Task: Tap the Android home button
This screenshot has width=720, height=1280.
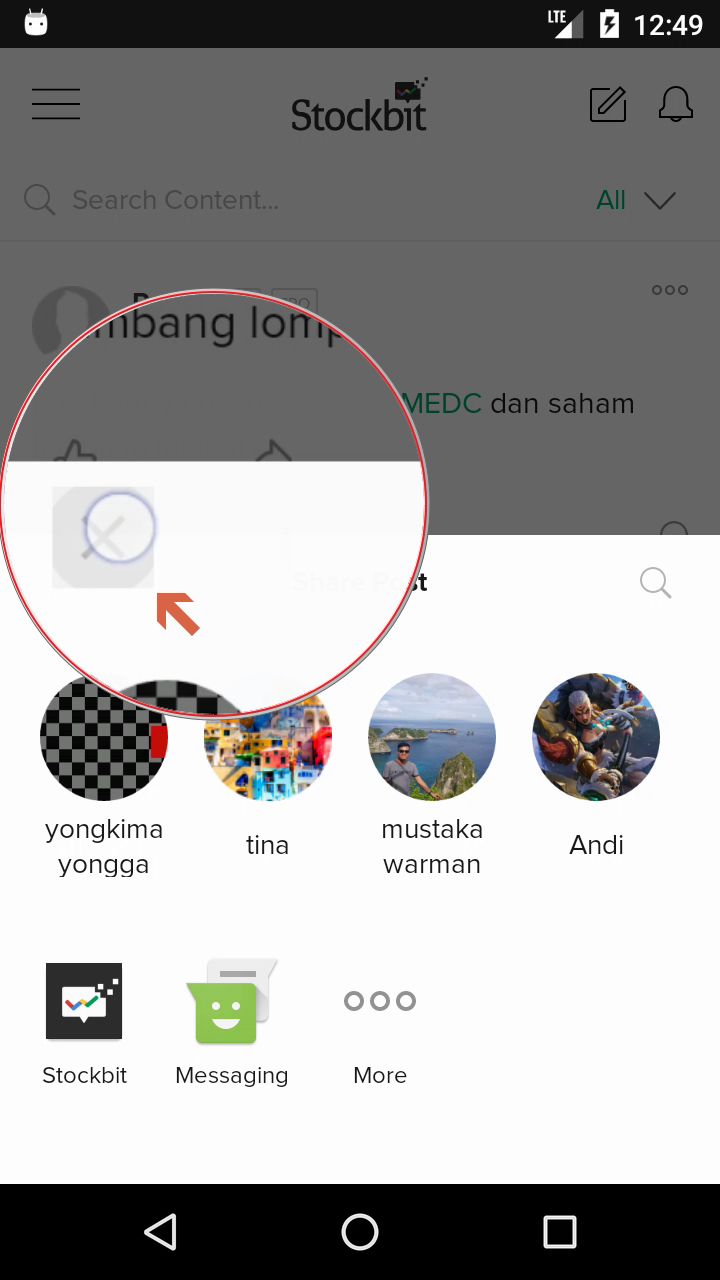Action: click(x=359, y=1232)
